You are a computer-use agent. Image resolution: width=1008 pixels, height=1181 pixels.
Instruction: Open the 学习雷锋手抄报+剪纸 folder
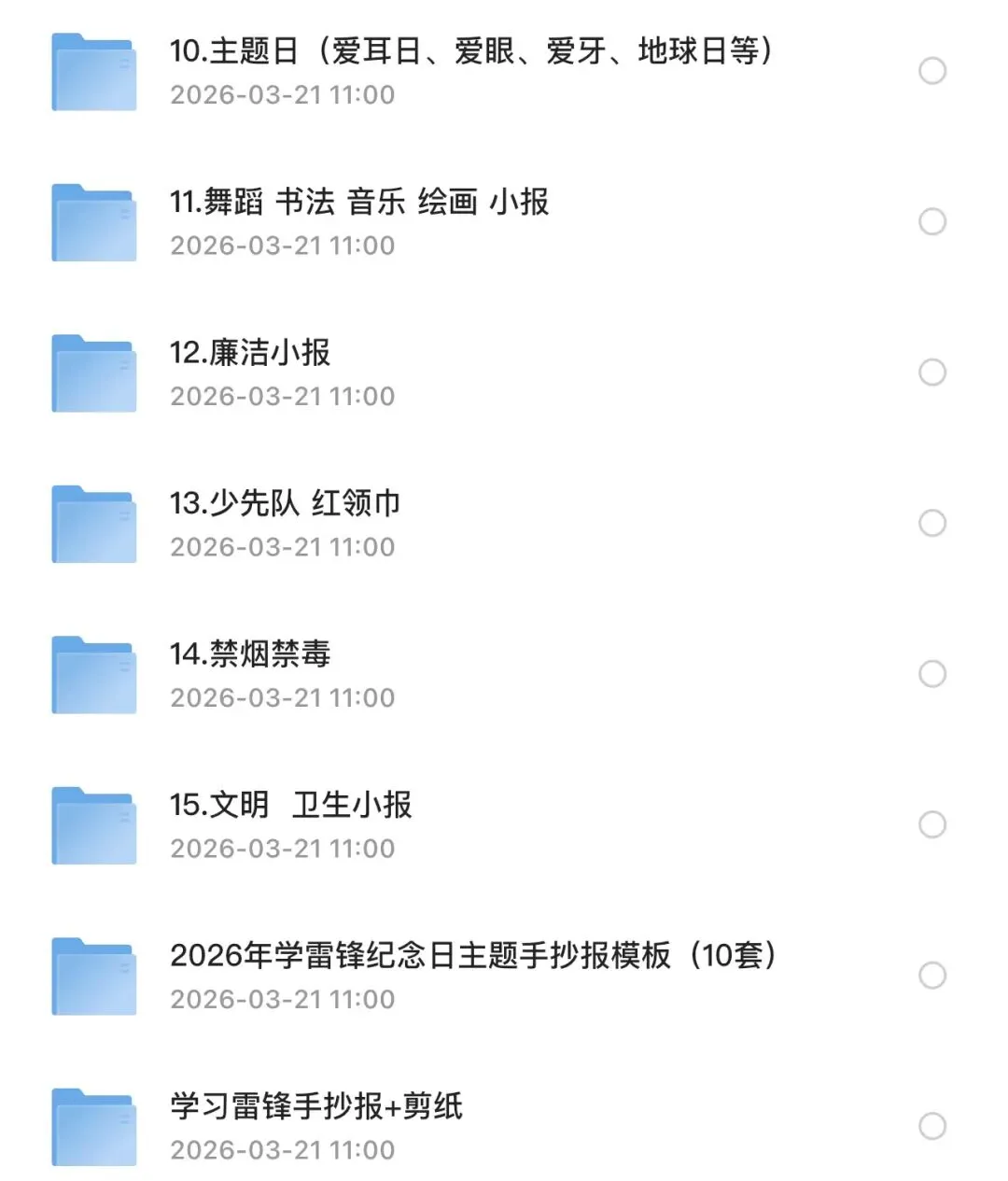coord(504,1126)
